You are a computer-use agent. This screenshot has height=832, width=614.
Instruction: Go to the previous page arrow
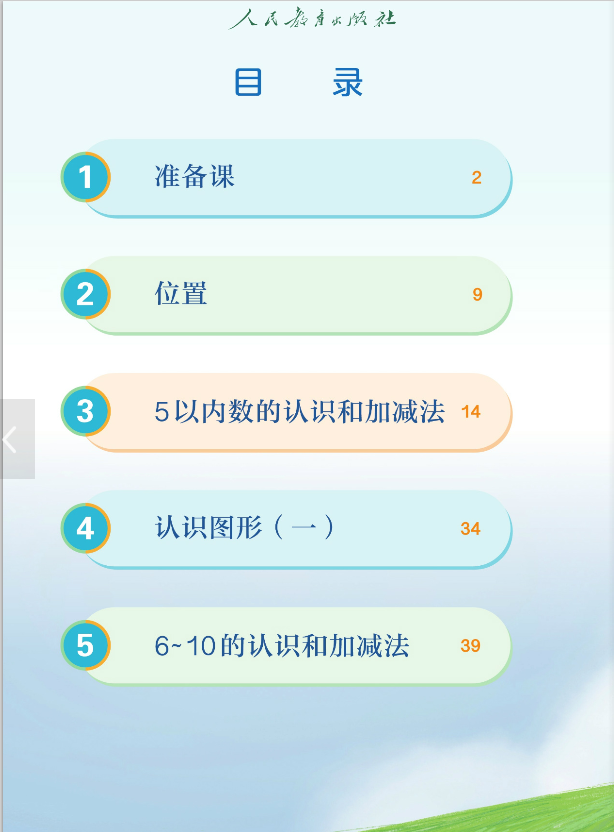pos(12,439)
